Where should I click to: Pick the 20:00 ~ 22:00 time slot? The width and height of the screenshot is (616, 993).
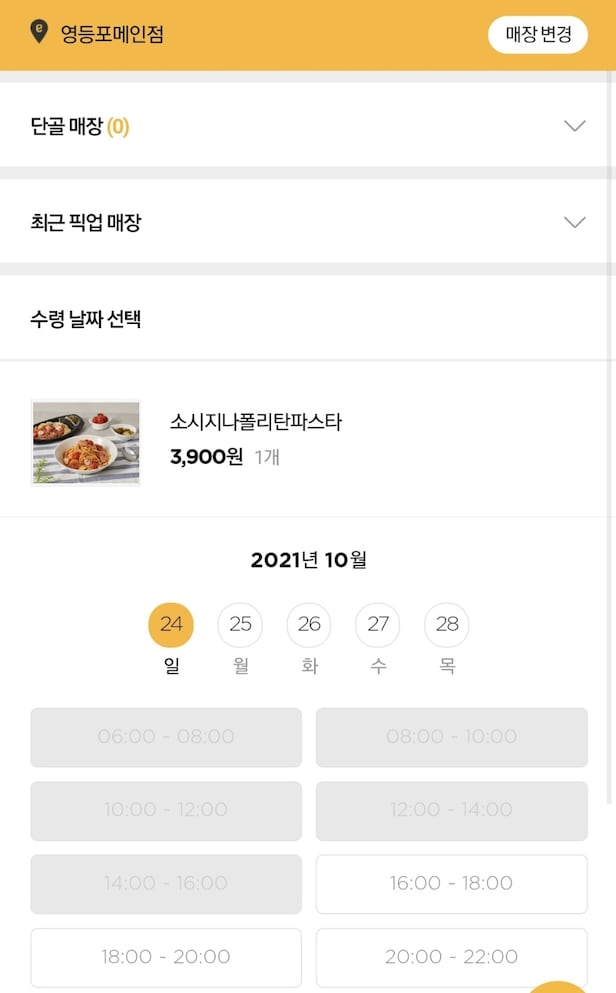click(x=452, y=957)
